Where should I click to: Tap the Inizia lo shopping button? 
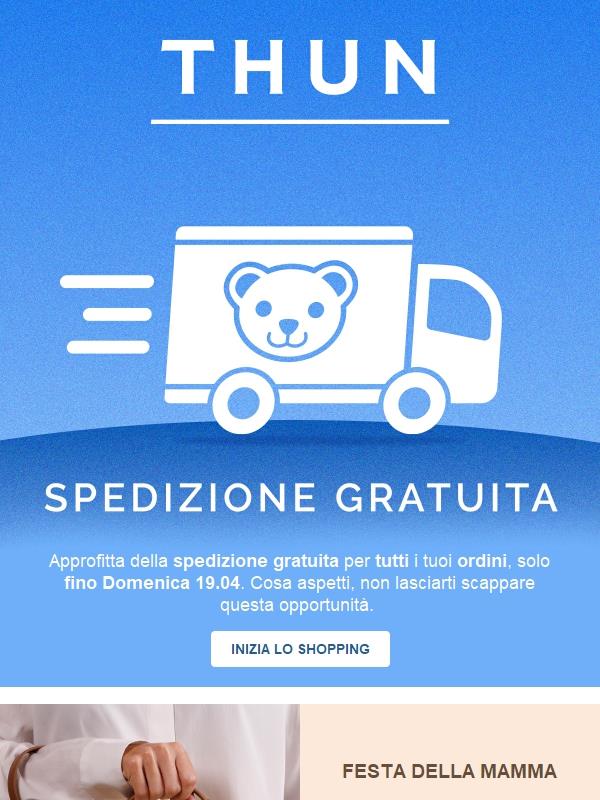[x=300, y=649]
